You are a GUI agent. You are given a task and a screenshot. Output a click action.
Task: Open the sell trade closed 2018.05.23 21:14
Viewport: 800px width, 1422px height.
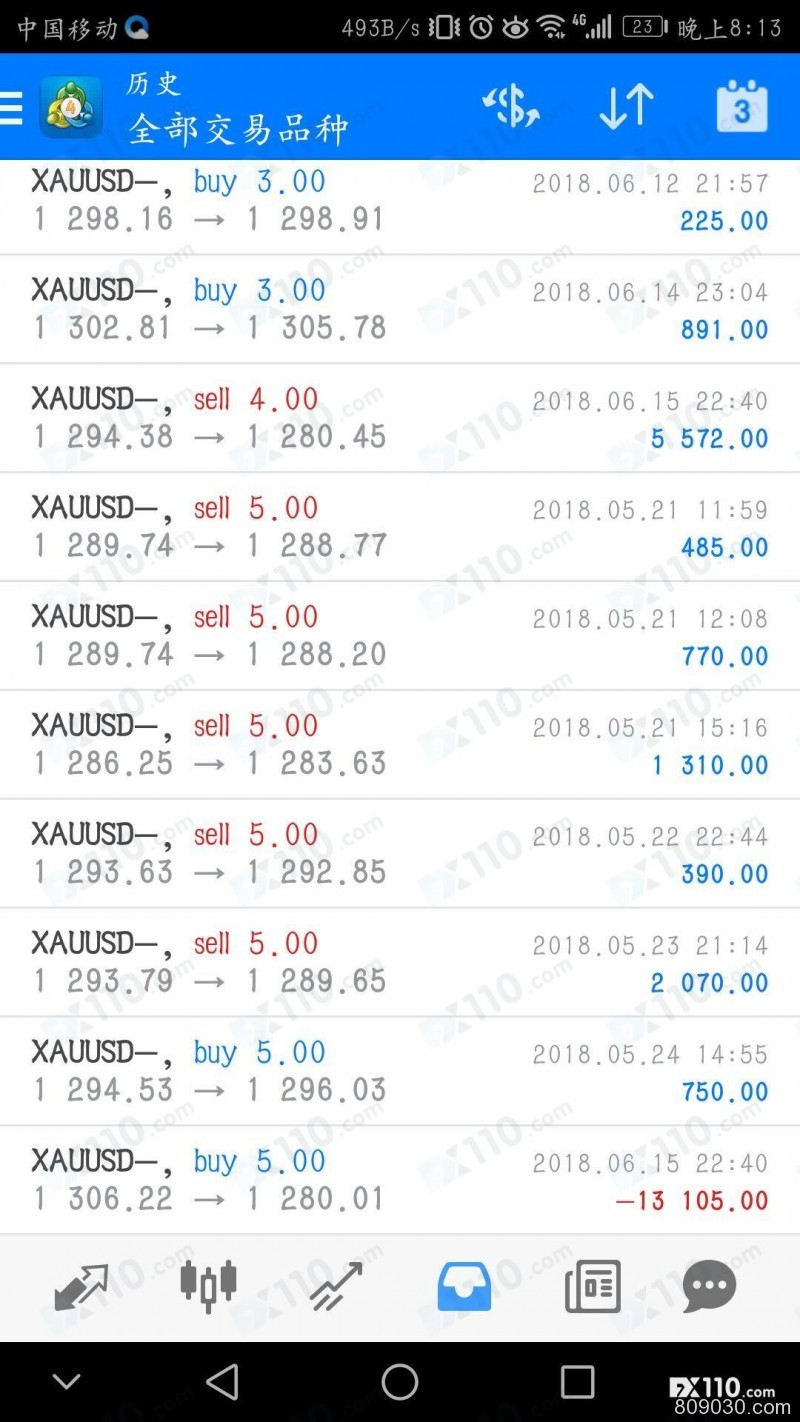[400, 962]
